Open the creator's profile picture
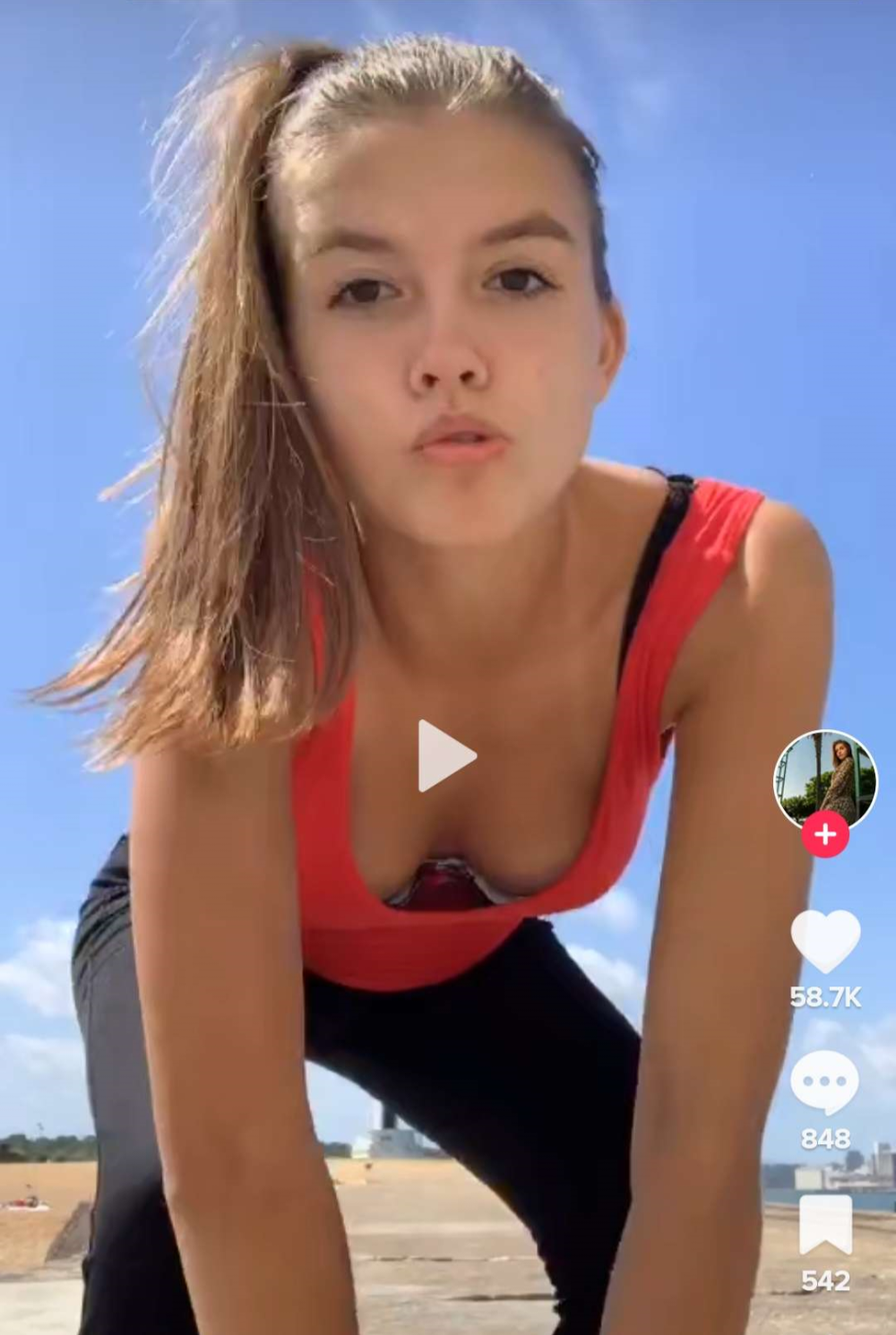Image resolution: width=896 pixels, height=1335 pixels. (x=824, y=779)
